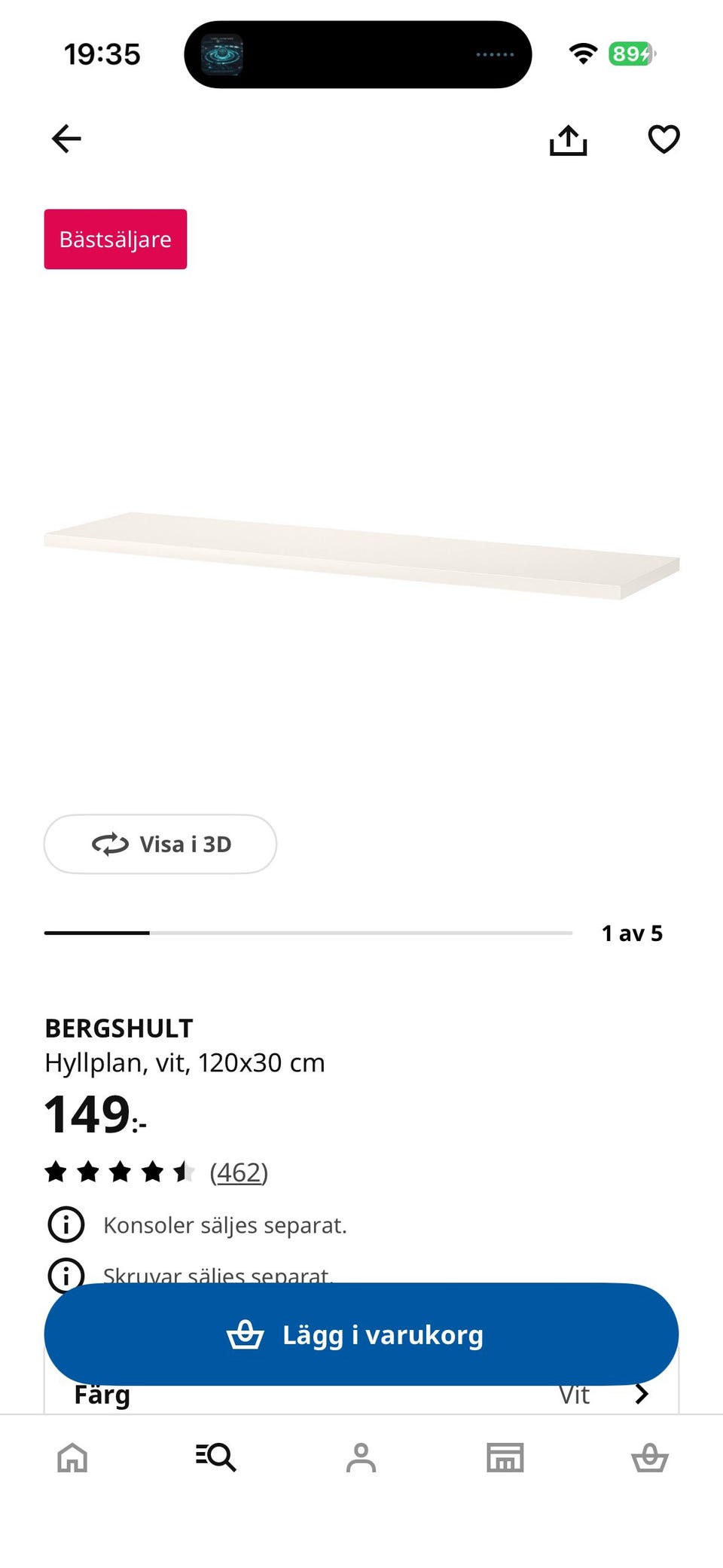Image resolution: width=723 pixels, height=1568 pixels.
Task: Open the search and browse tab
Action: [216, 1457]
